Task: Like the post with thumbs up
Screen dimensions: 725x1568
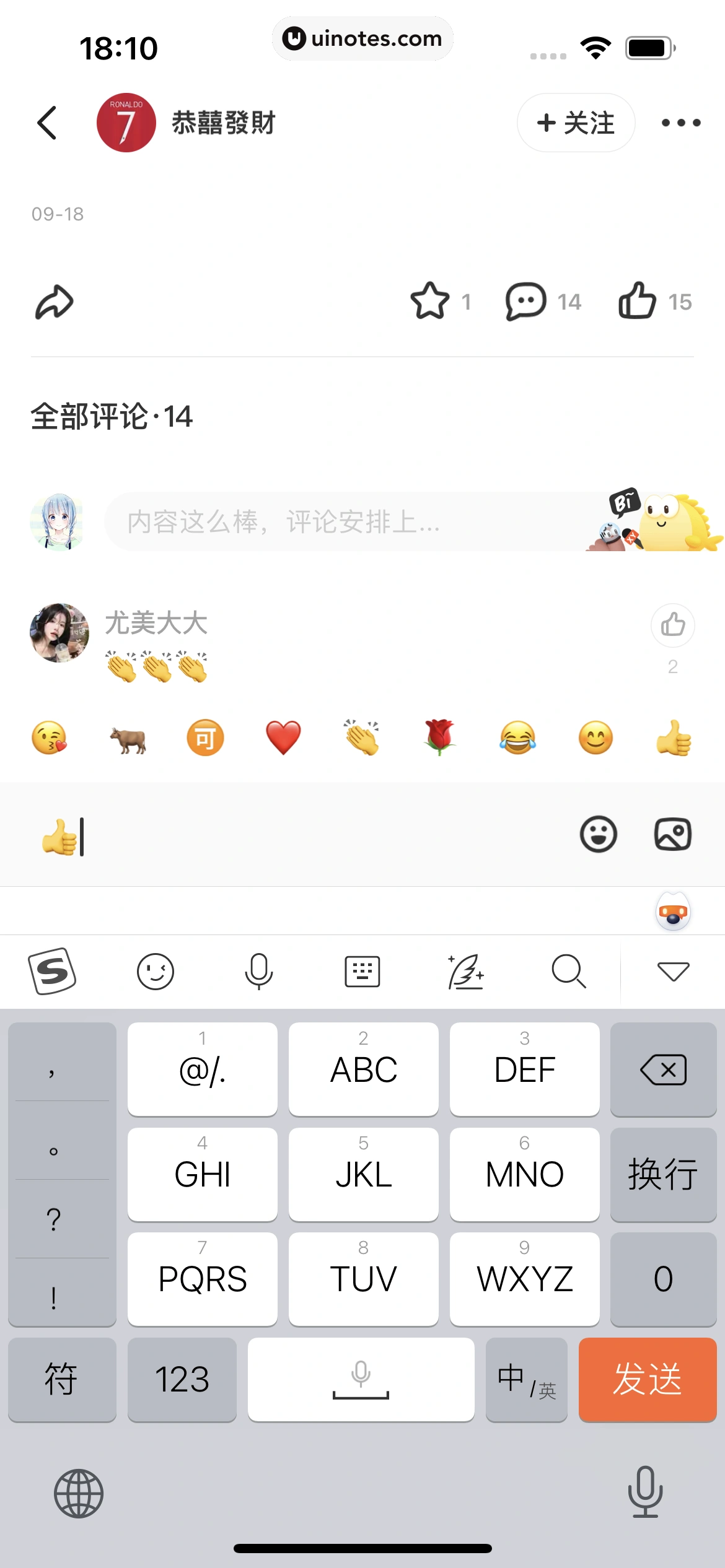Action: (x=637, y=302)
